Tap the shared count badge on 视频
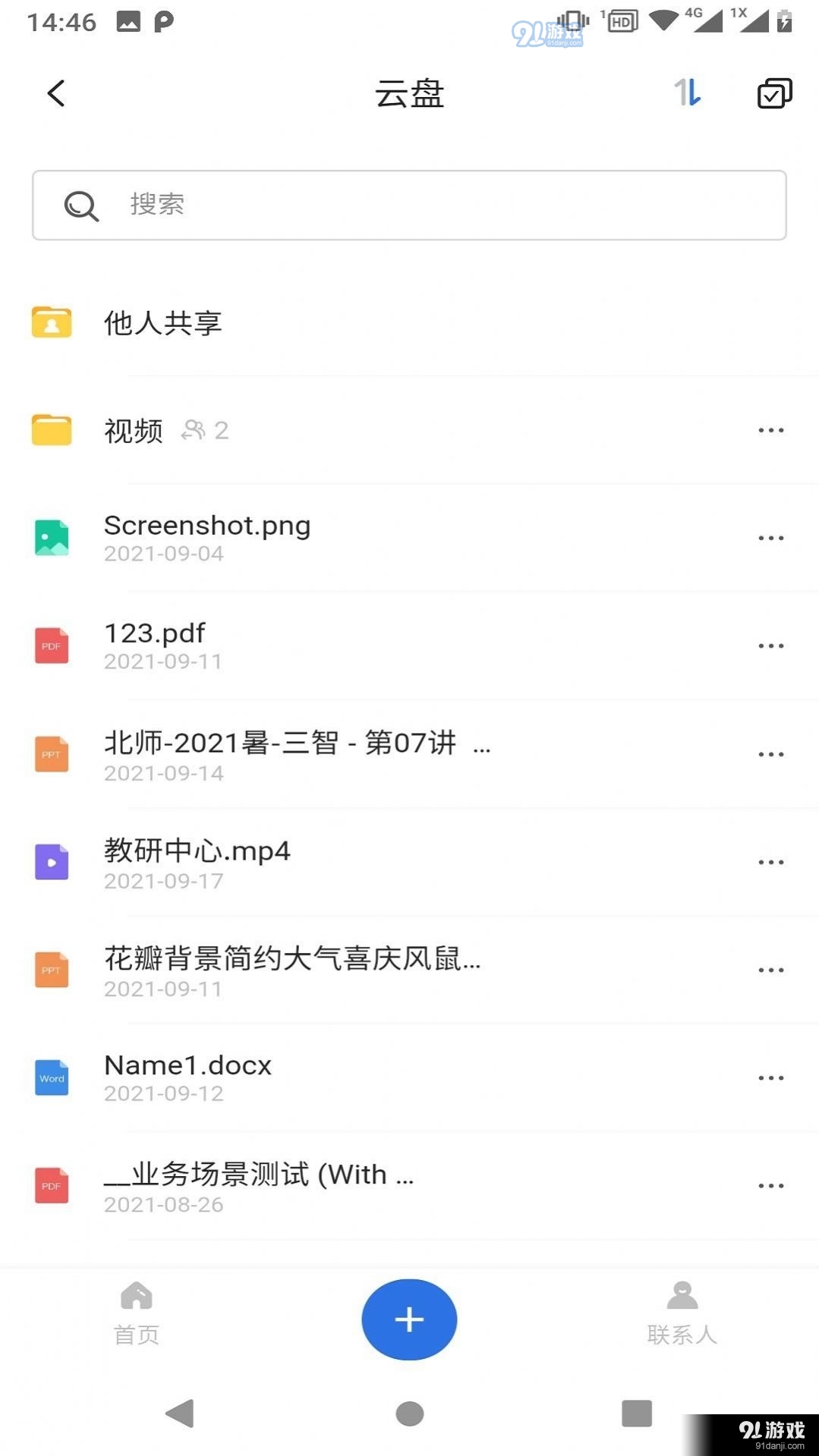 [x=206, y=429]
